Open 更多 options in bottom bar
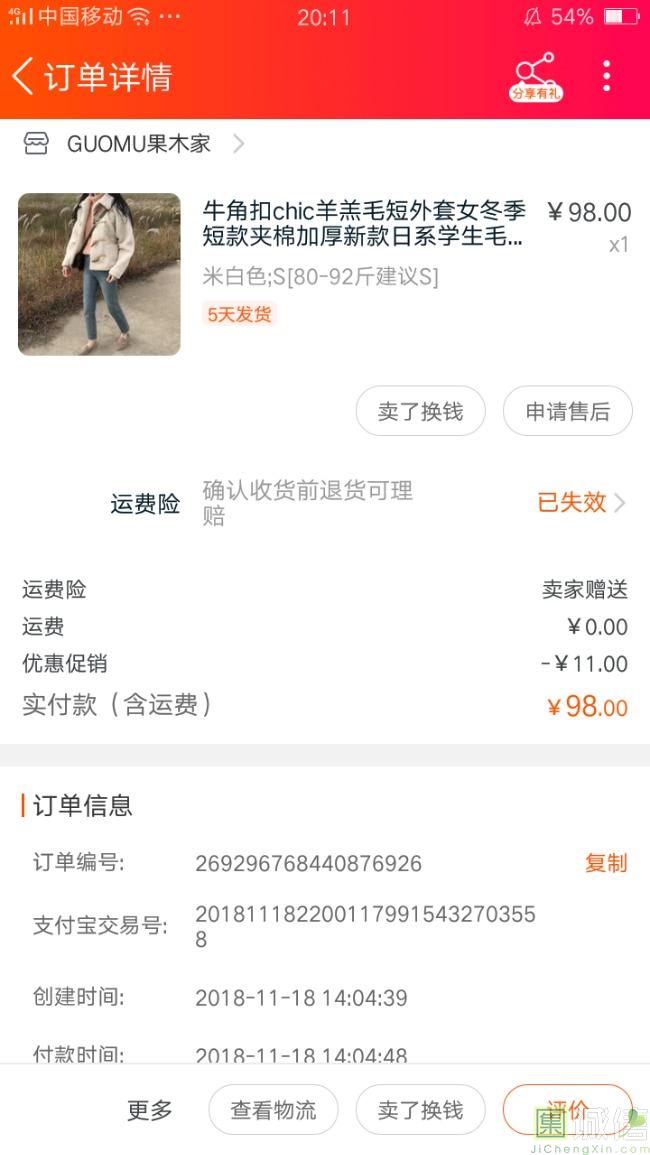This screenshot has width=650, height=1155. [x=150, y=1109]
